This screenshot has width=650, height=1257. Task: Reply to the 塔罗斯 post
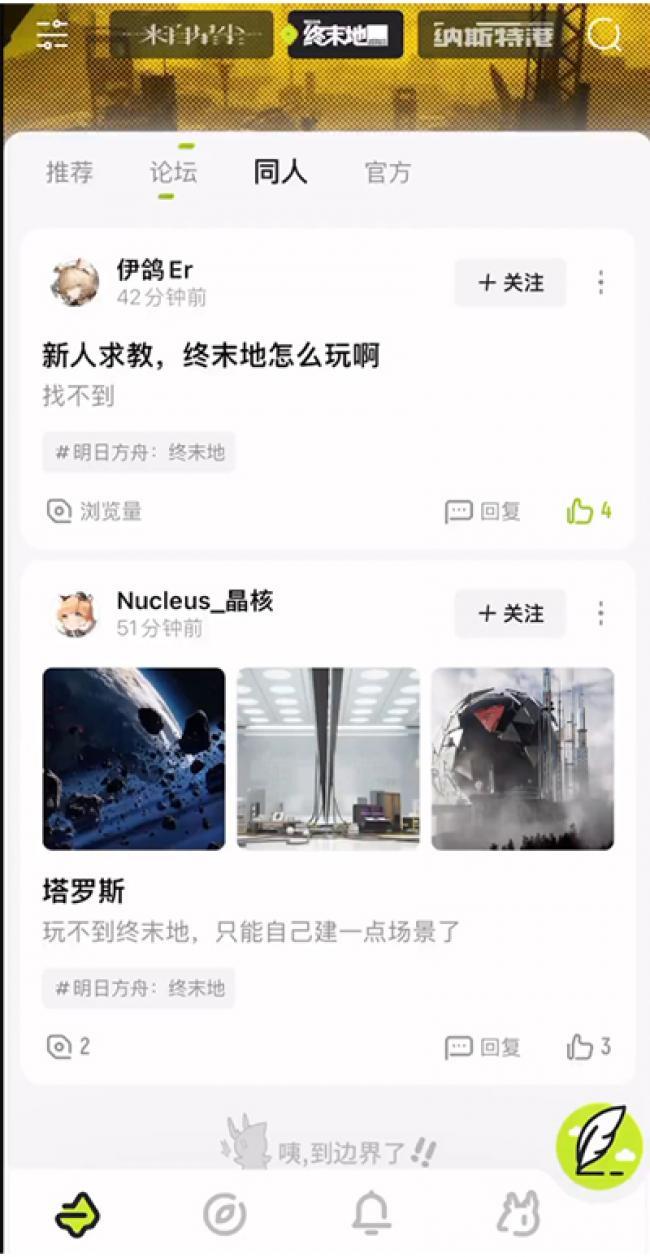click(483, 1047)
